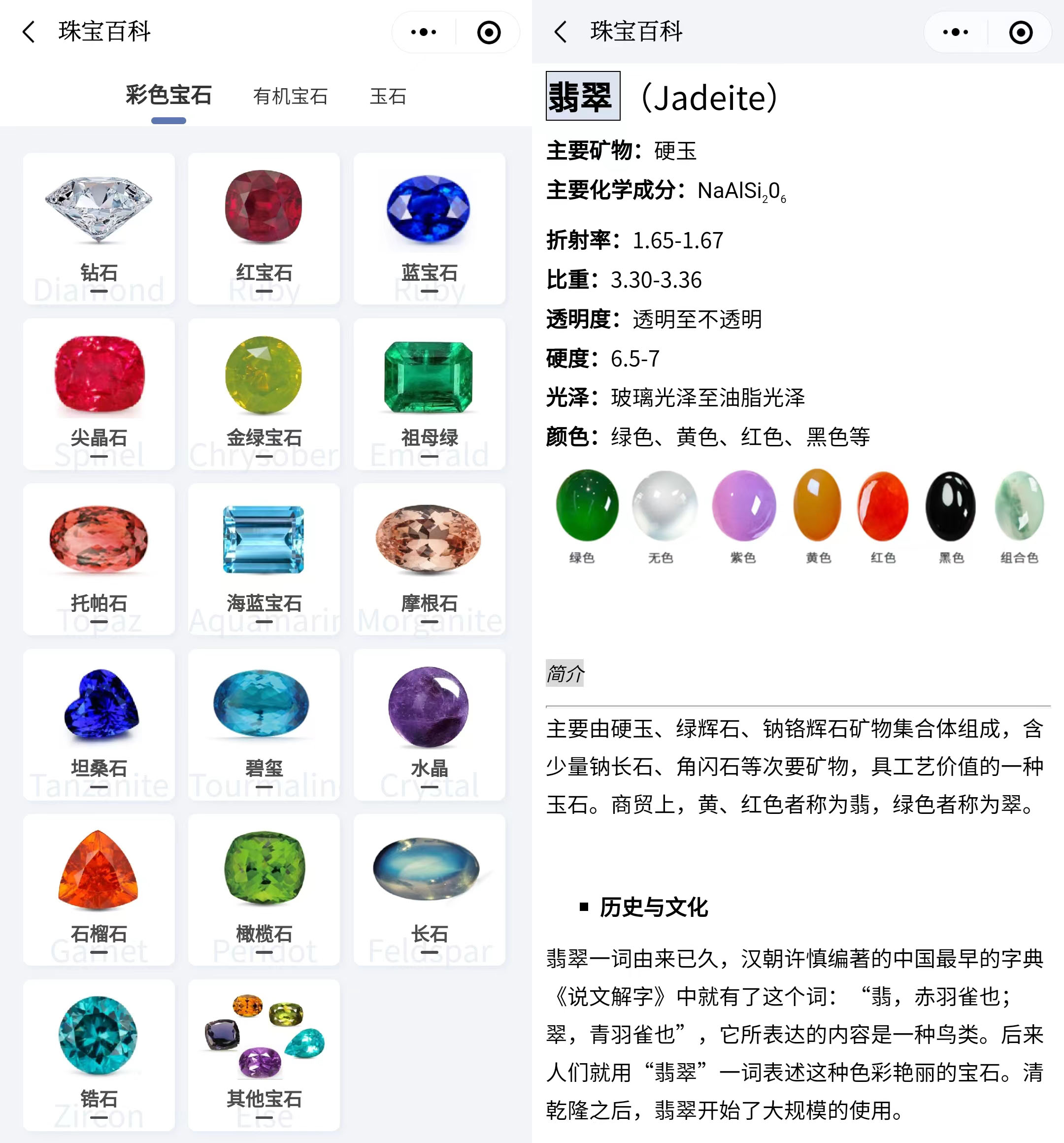Screen dimensions: 1064x1143
Task: Switch to the 玉石 tab
Action: point(388,96)
